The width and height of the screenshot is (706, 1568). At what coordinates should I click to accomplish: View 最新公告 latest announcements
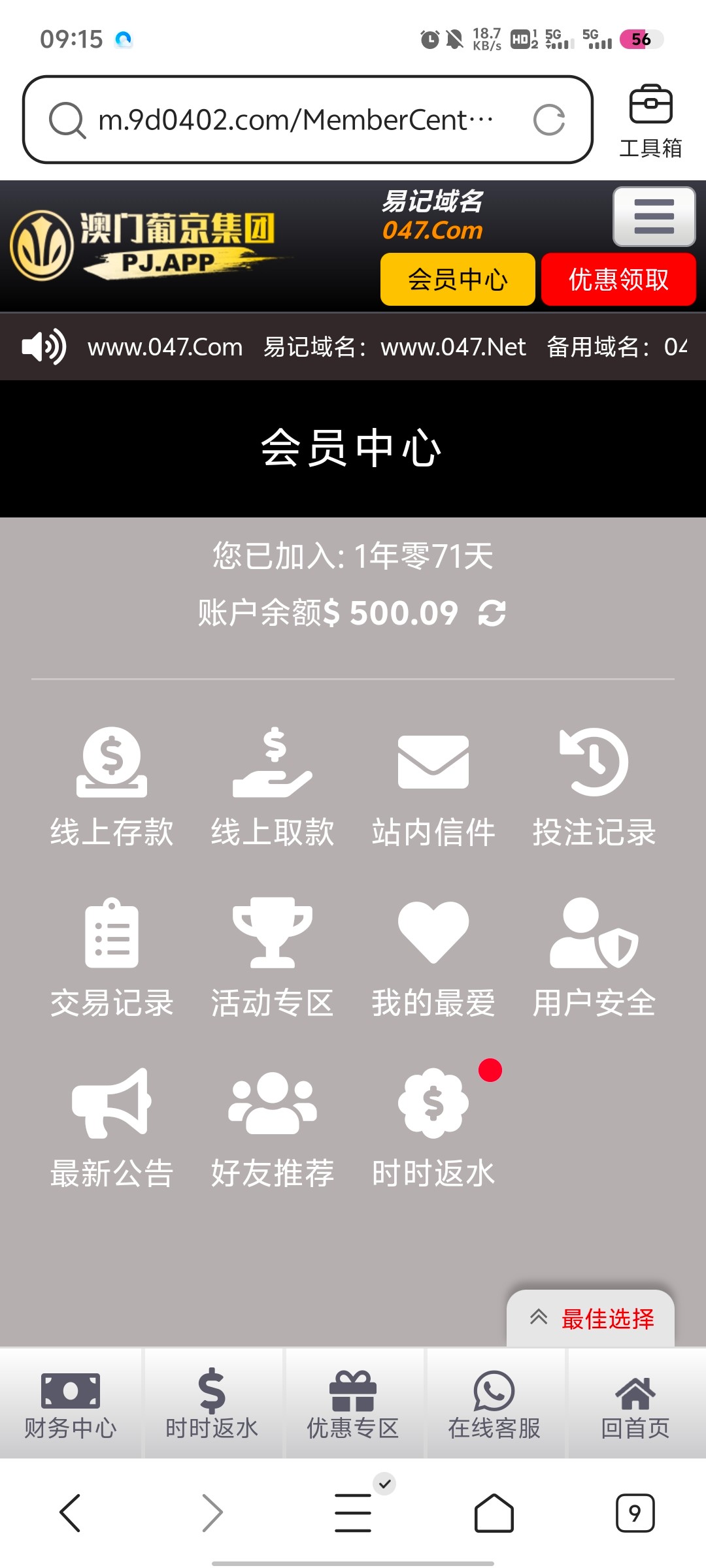coord(112,1128)
